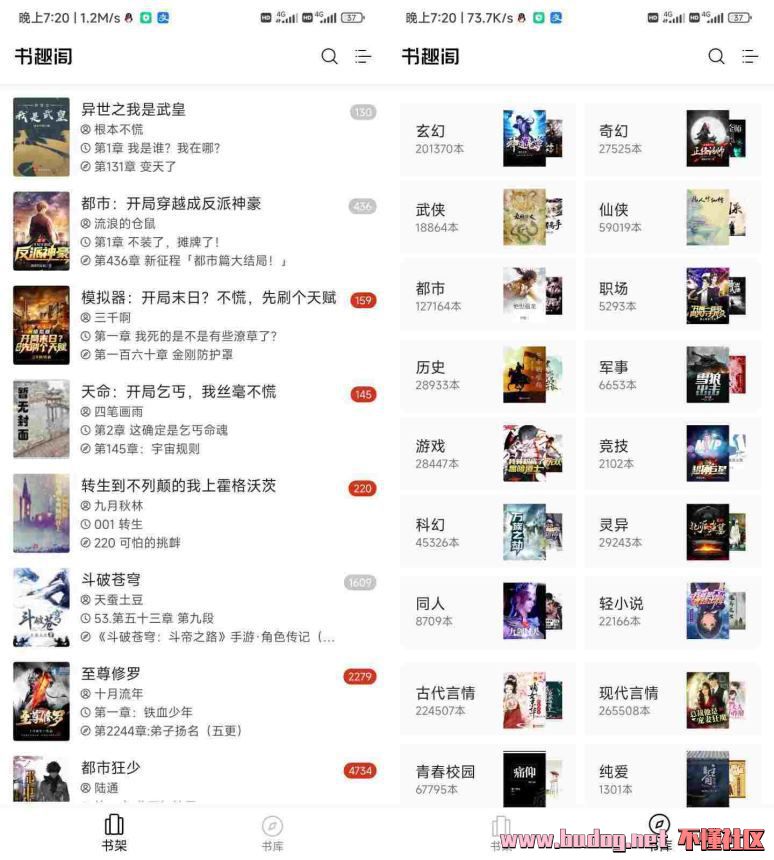The width and height of the screenshot is (774, 860).
Task: Browse the 武侠 category
Action: (x=488, y=217)
